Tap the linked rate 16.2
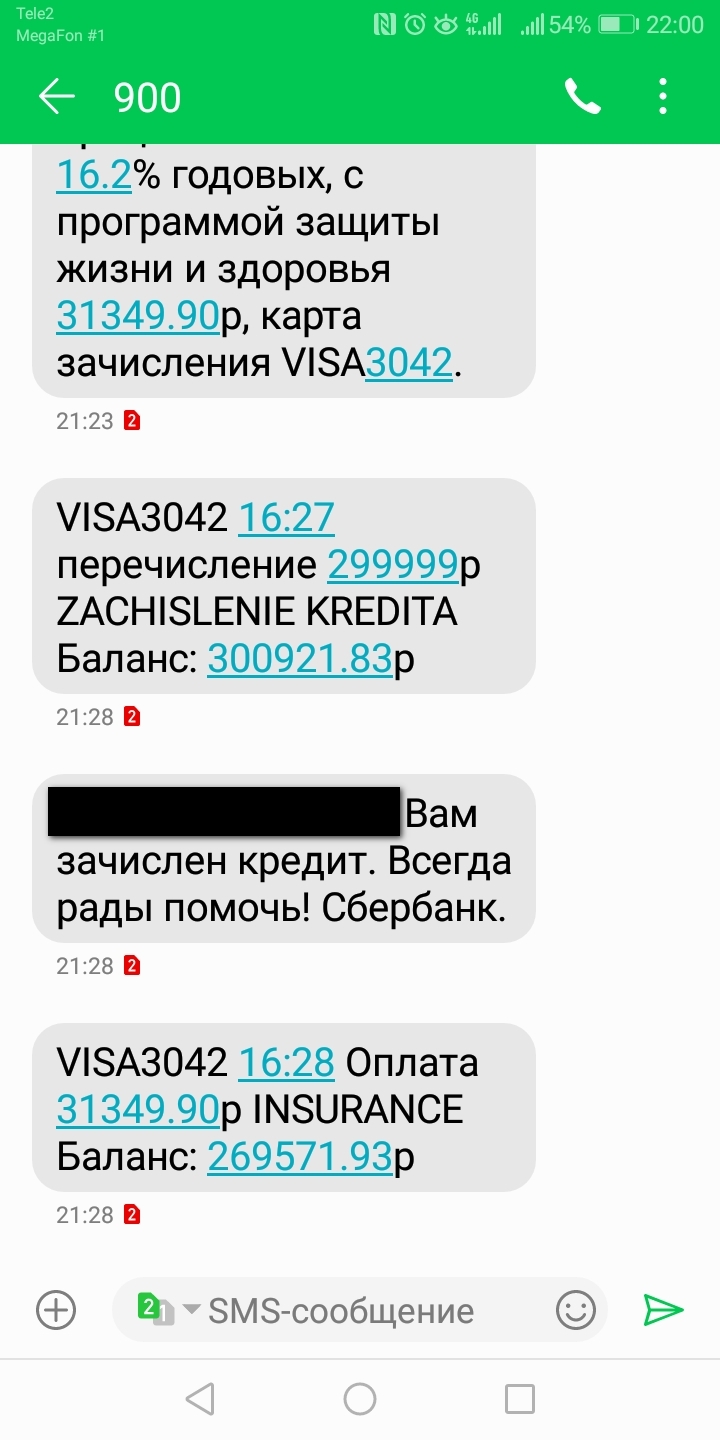The width and height of the screenshot is (720, 1440). pyautogui.click(x=95, y=175)
